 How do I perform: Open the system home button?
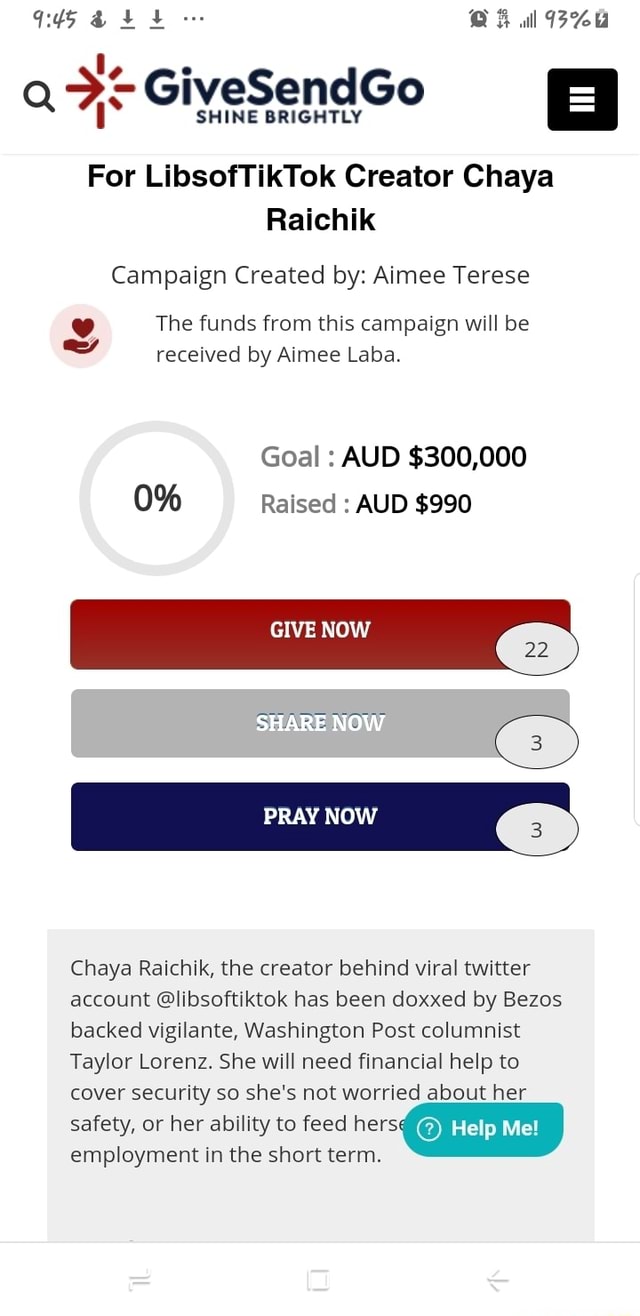[318, 1280]
